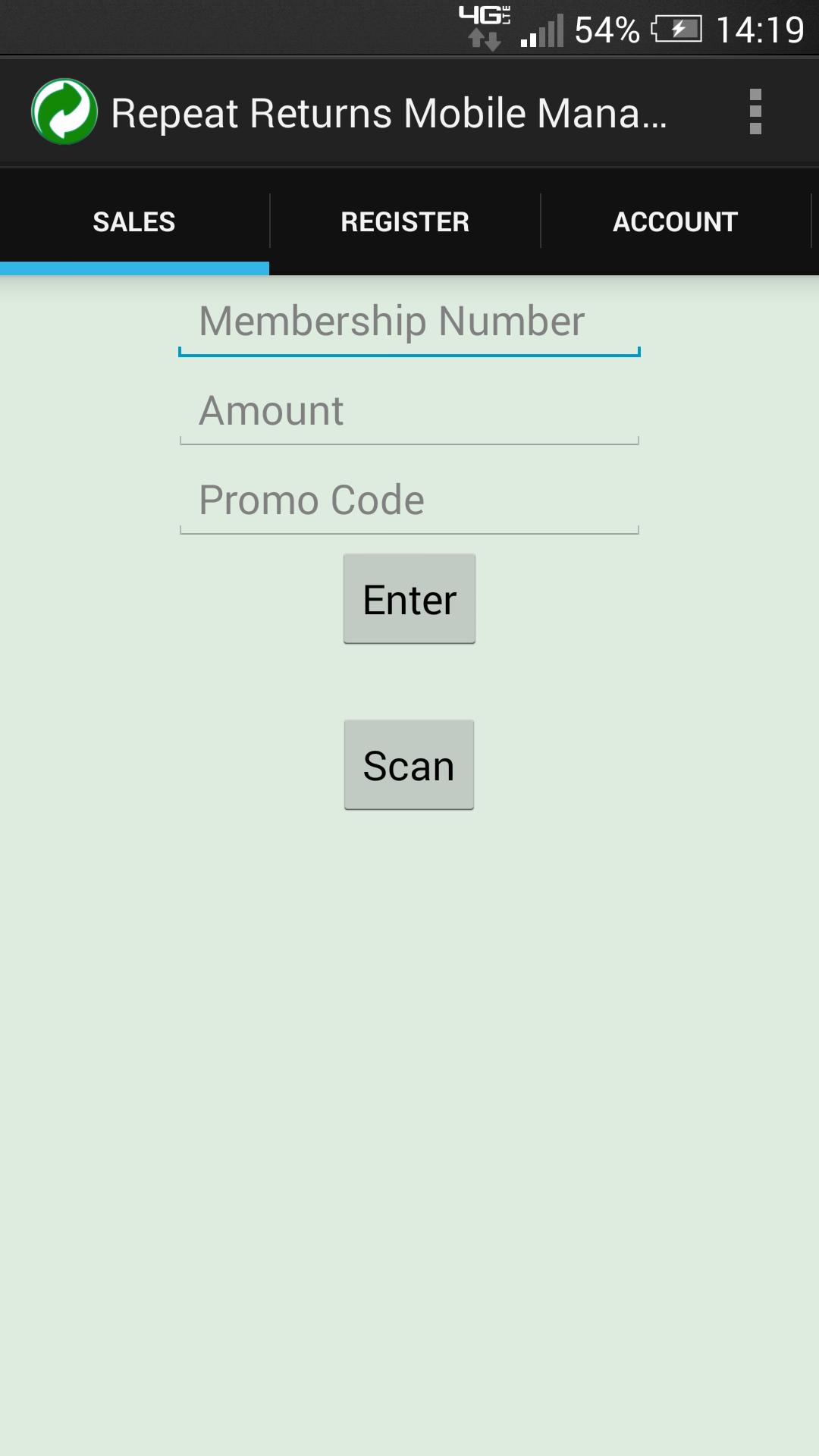Click the signal strength bars icon
819x1456 pixels.
point(544,30)
